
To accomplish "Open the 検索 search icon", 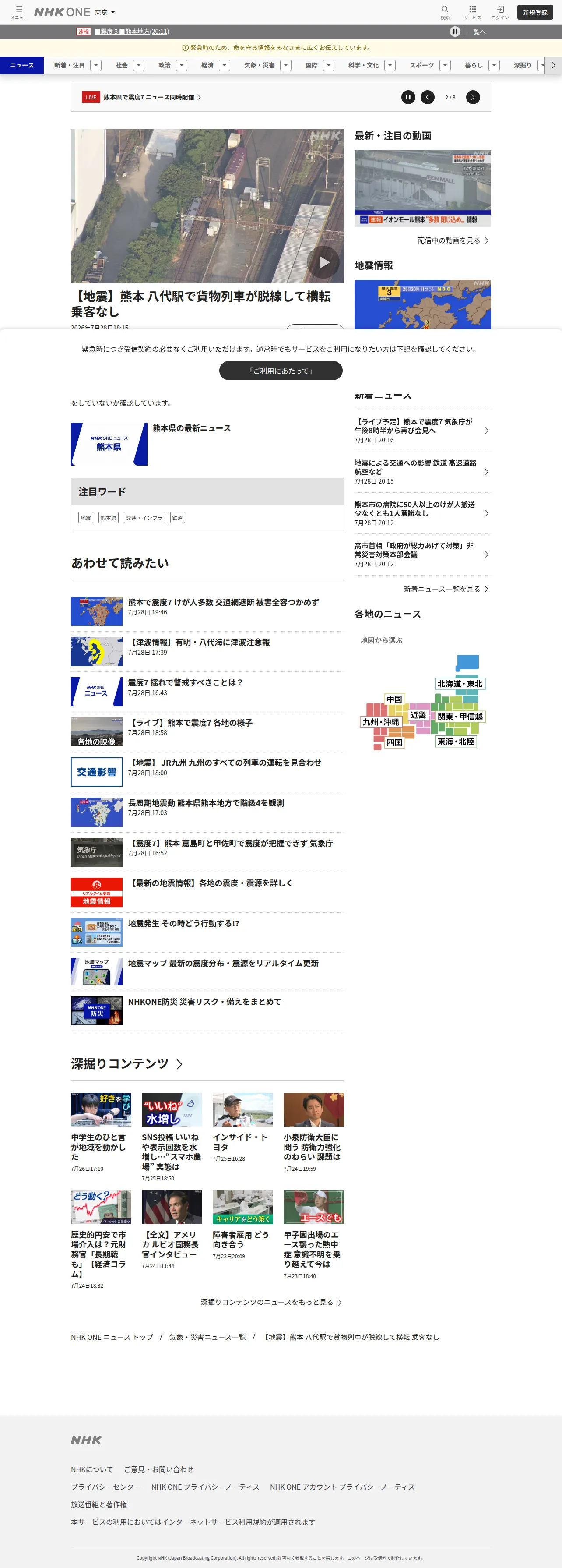I will point(445,12).
